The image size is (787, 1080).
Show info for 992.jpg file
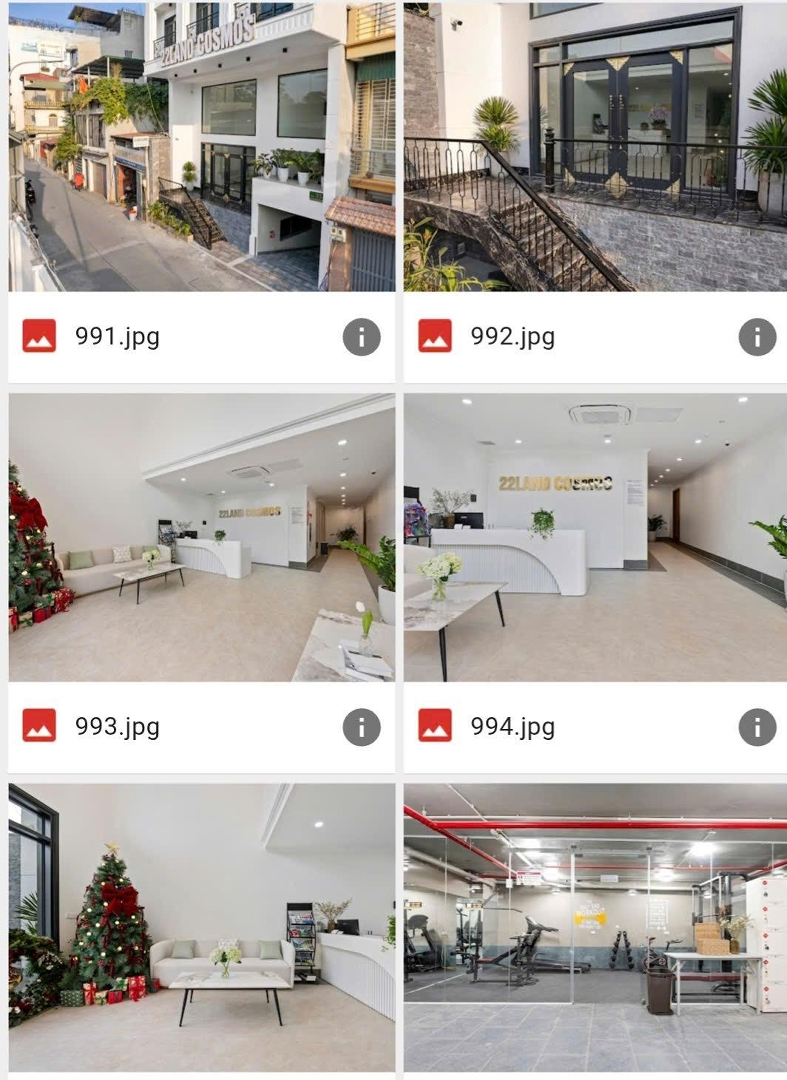757,337
